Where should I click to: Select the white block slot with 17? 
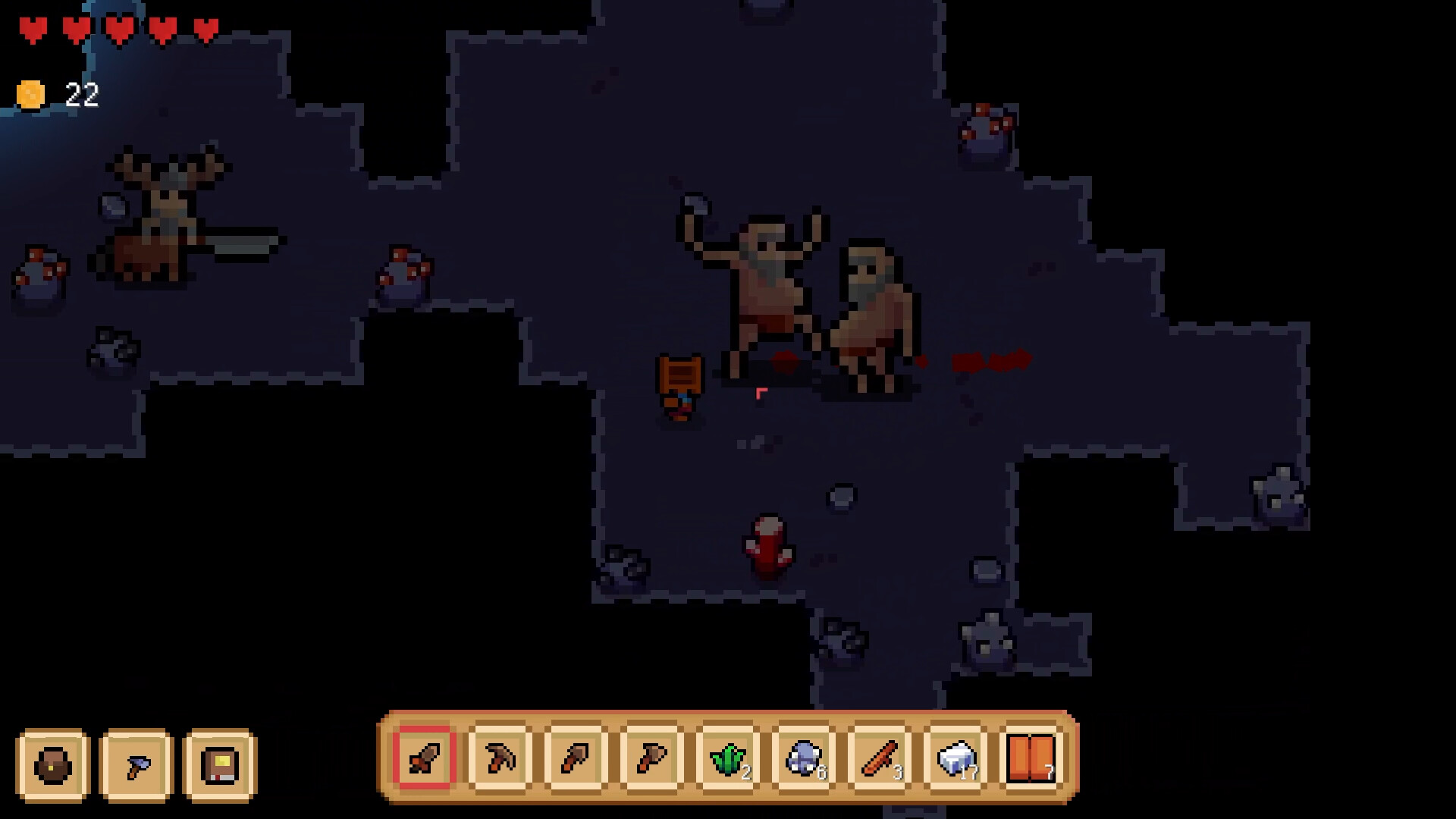point(955,757)
